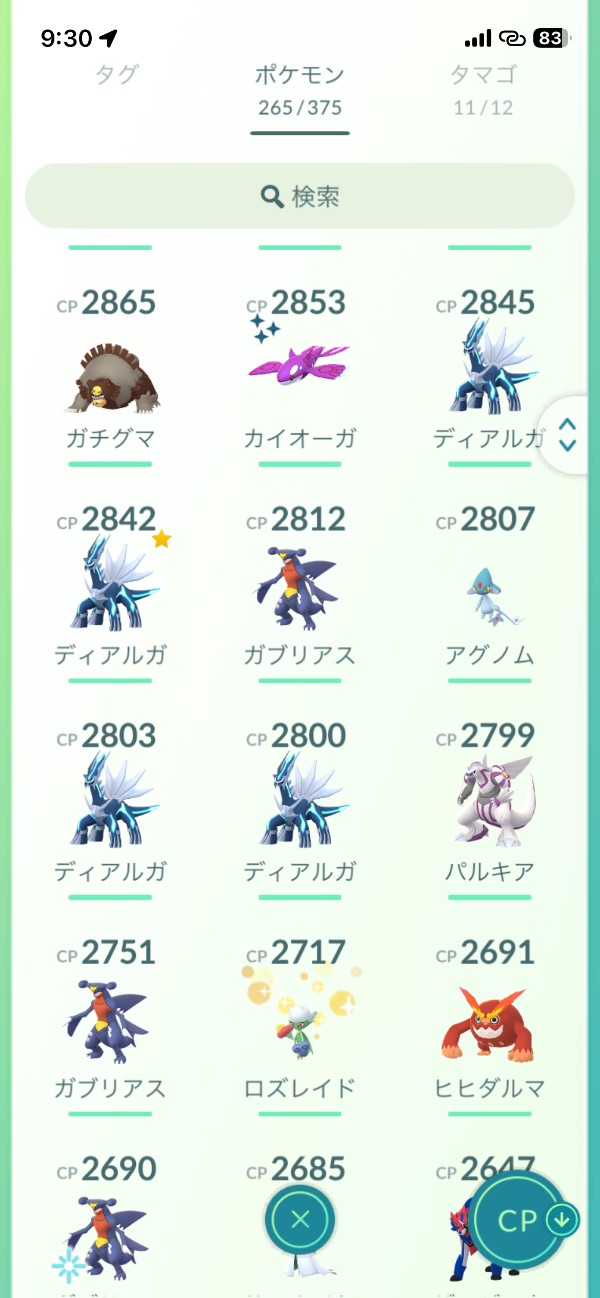Screen dimensions: 600x1298
Task: Change sort order with the CP button
Action: coord(525,1220)
